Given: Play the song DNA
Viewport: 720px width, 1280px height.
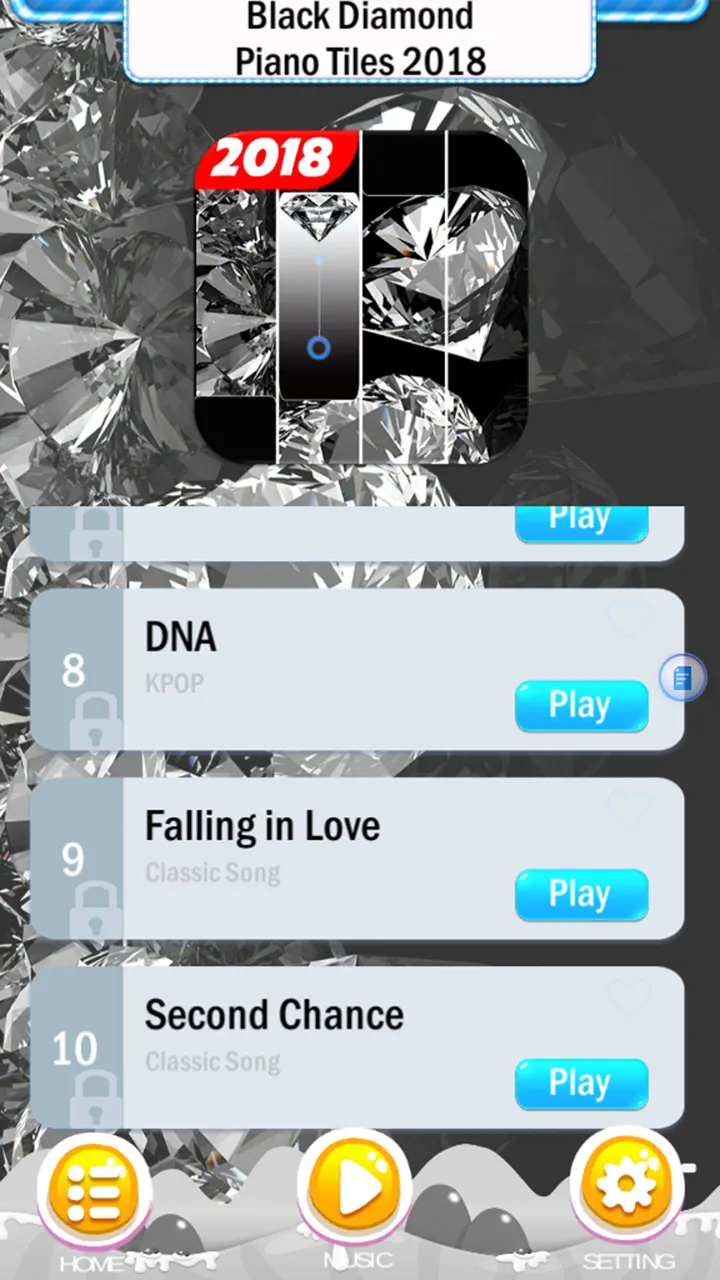Looking at the screenshot, I should coord(581,706).
